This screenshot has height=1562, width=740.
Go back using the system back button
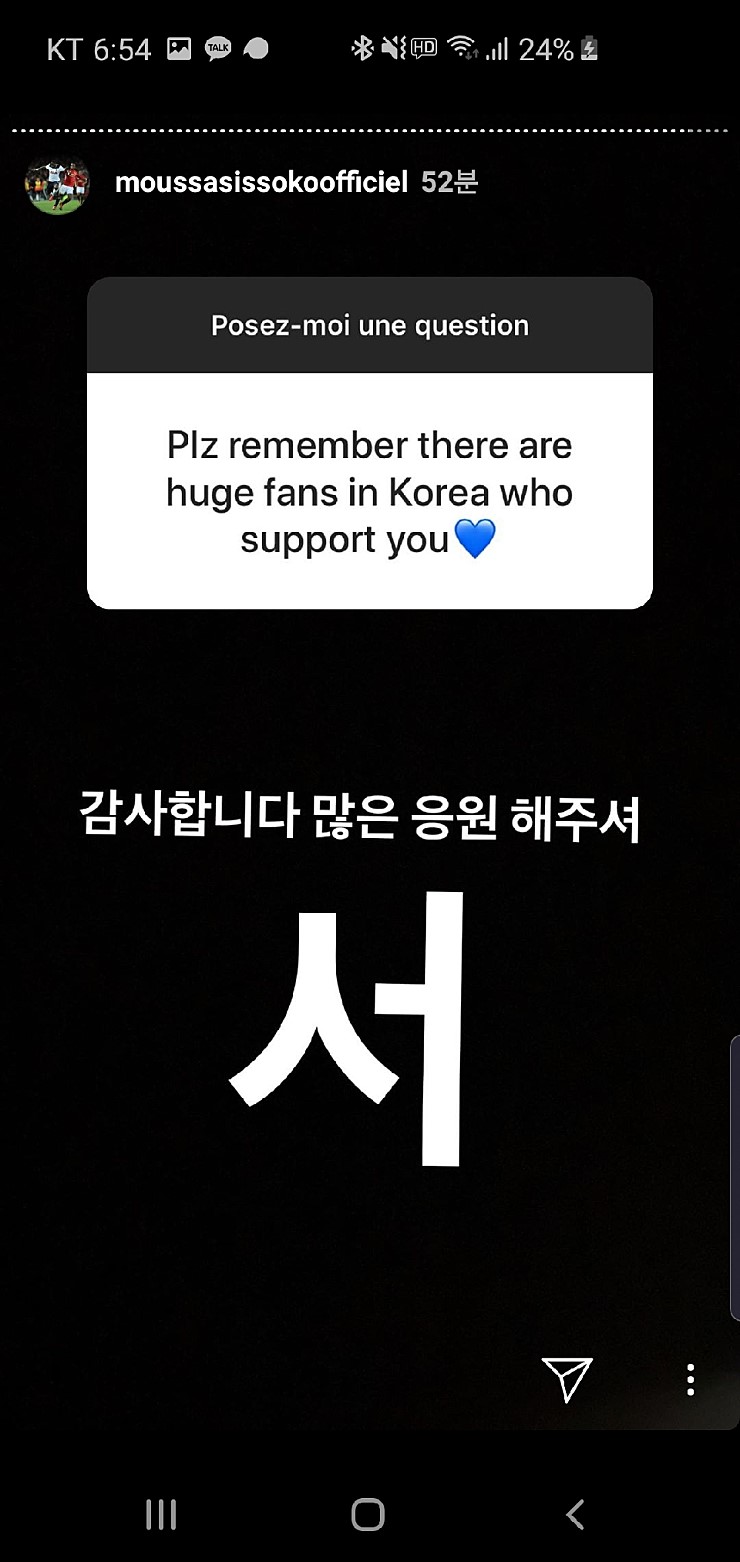[x=575, y=1514]
